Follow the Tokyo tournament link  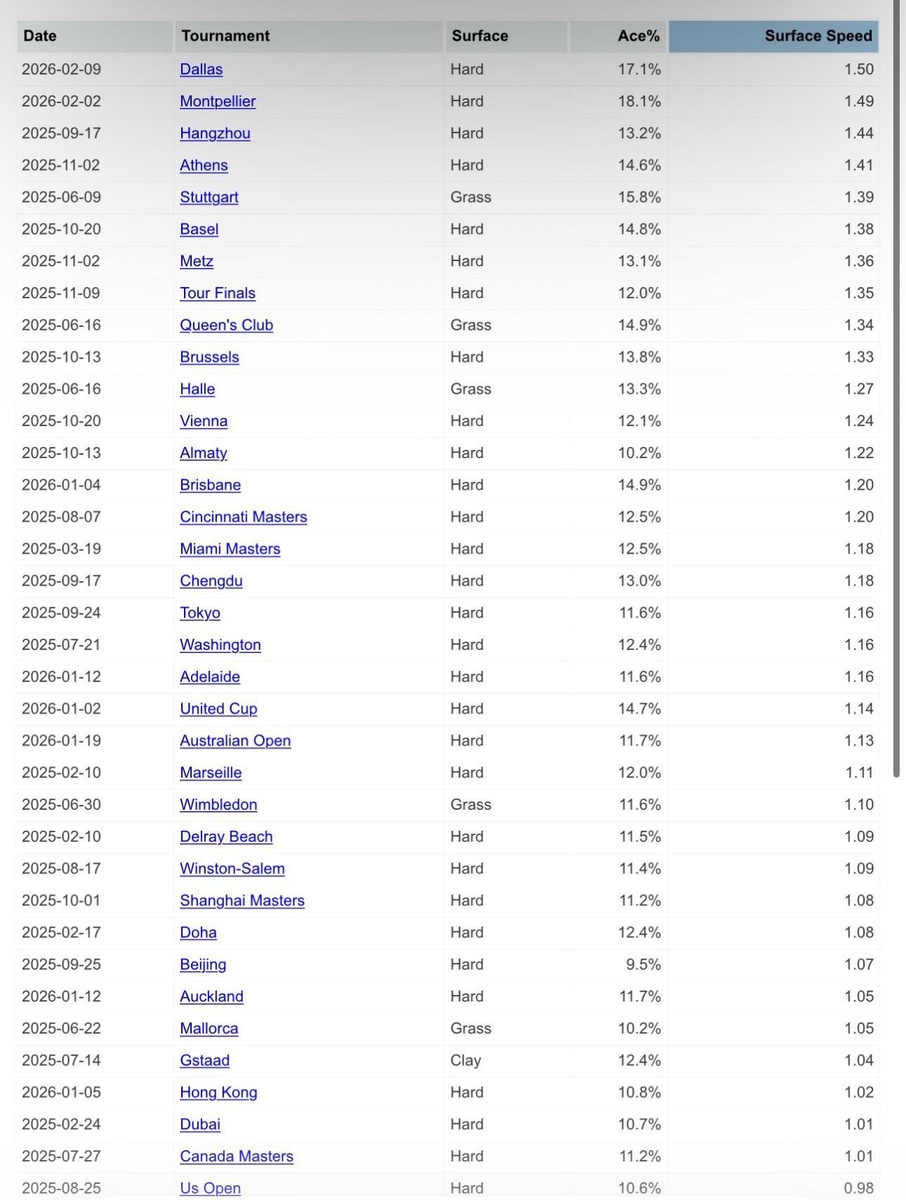(x=200, y=613)
